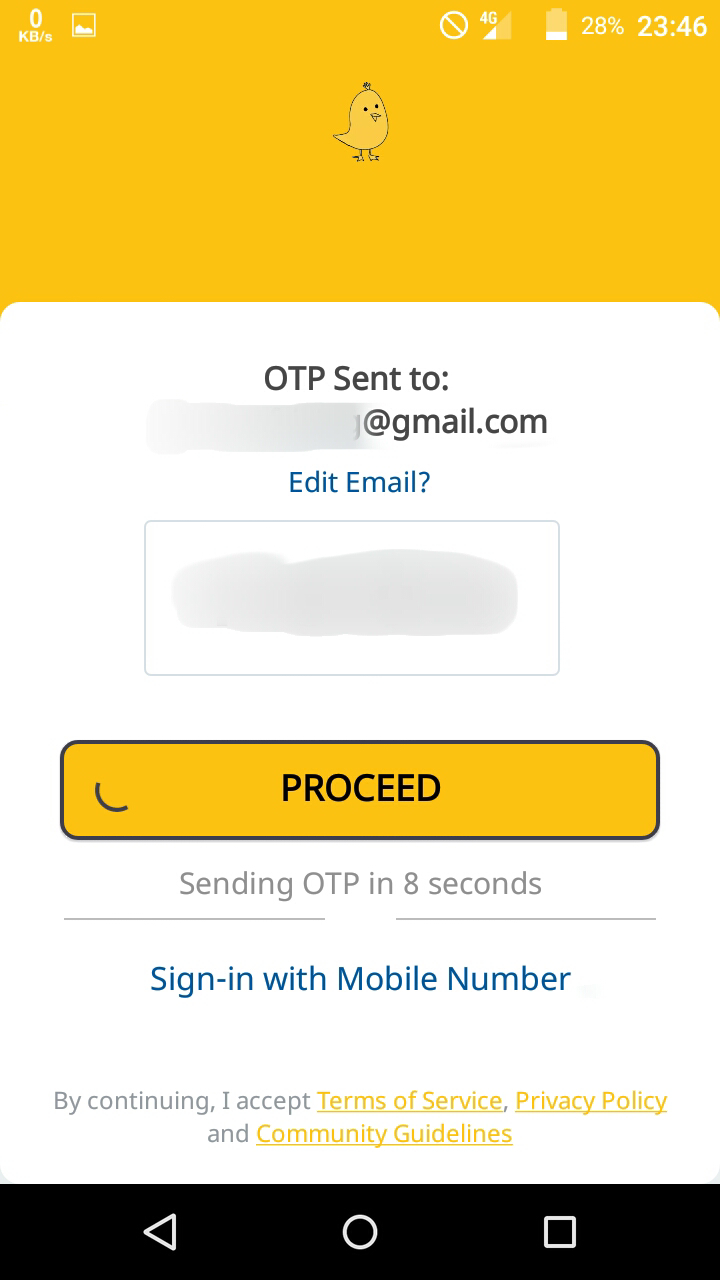This screenshot has width=720, height=1280.
Task: Tap the Edit Email link
Action: [x=359, y=482]
